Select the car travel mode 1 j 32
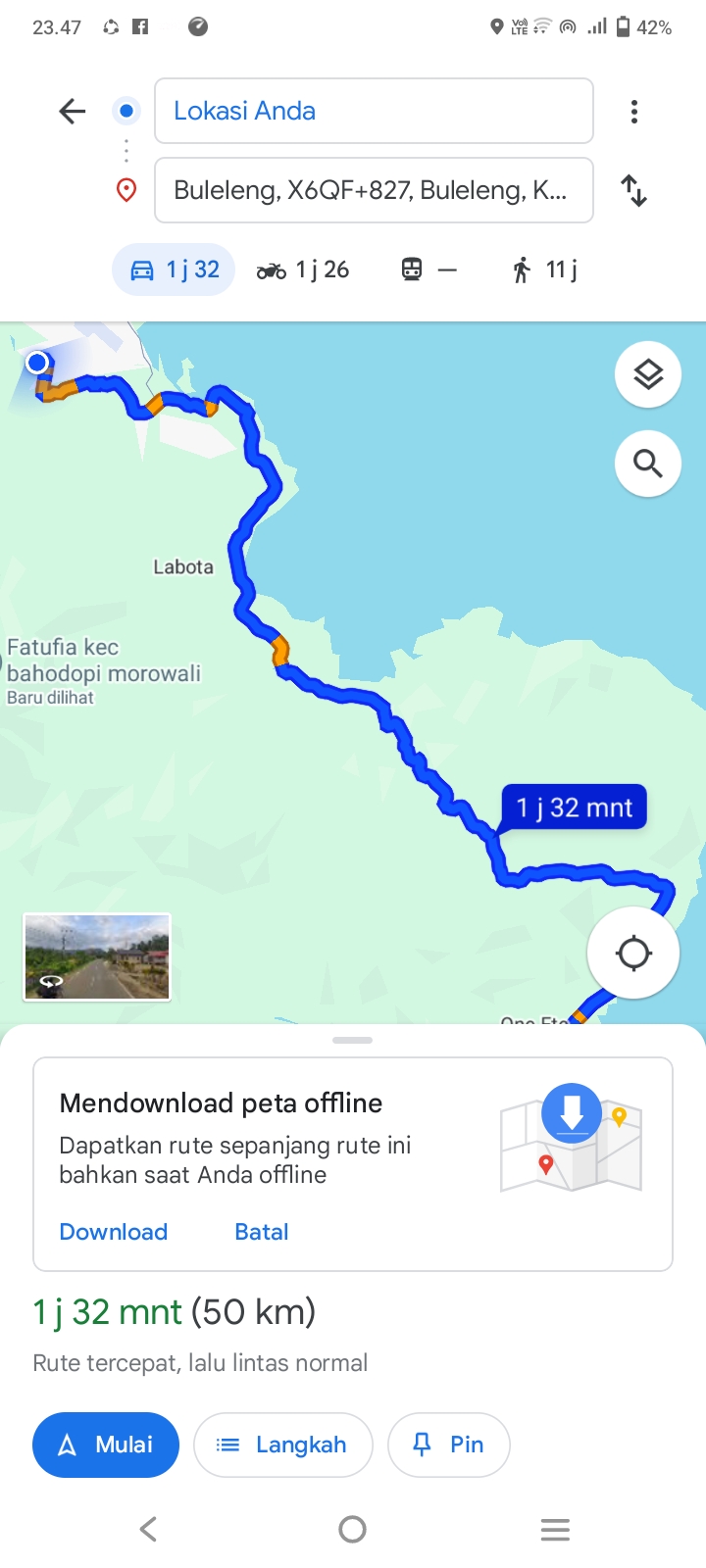The height and width of the screenshot is (1568, 706). pyautogui.click(x=174, y=269)
